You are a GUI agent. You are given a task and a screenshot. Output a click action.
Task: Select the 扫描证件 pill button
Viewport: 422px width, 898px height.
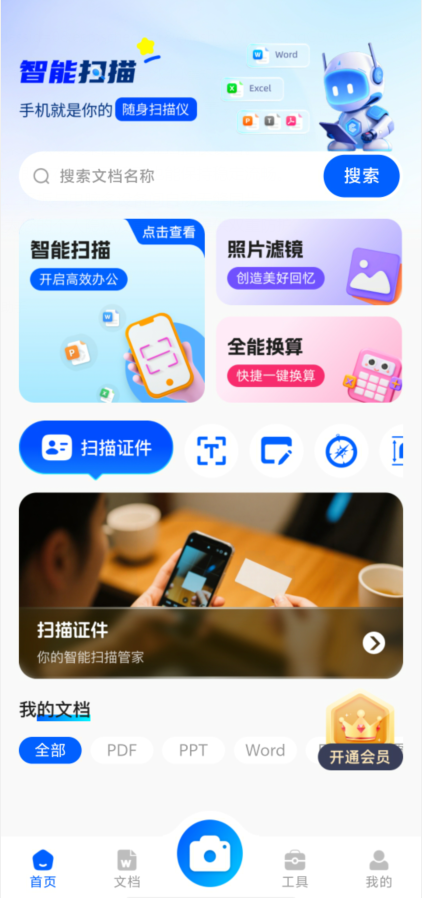[x=96, y=448]
